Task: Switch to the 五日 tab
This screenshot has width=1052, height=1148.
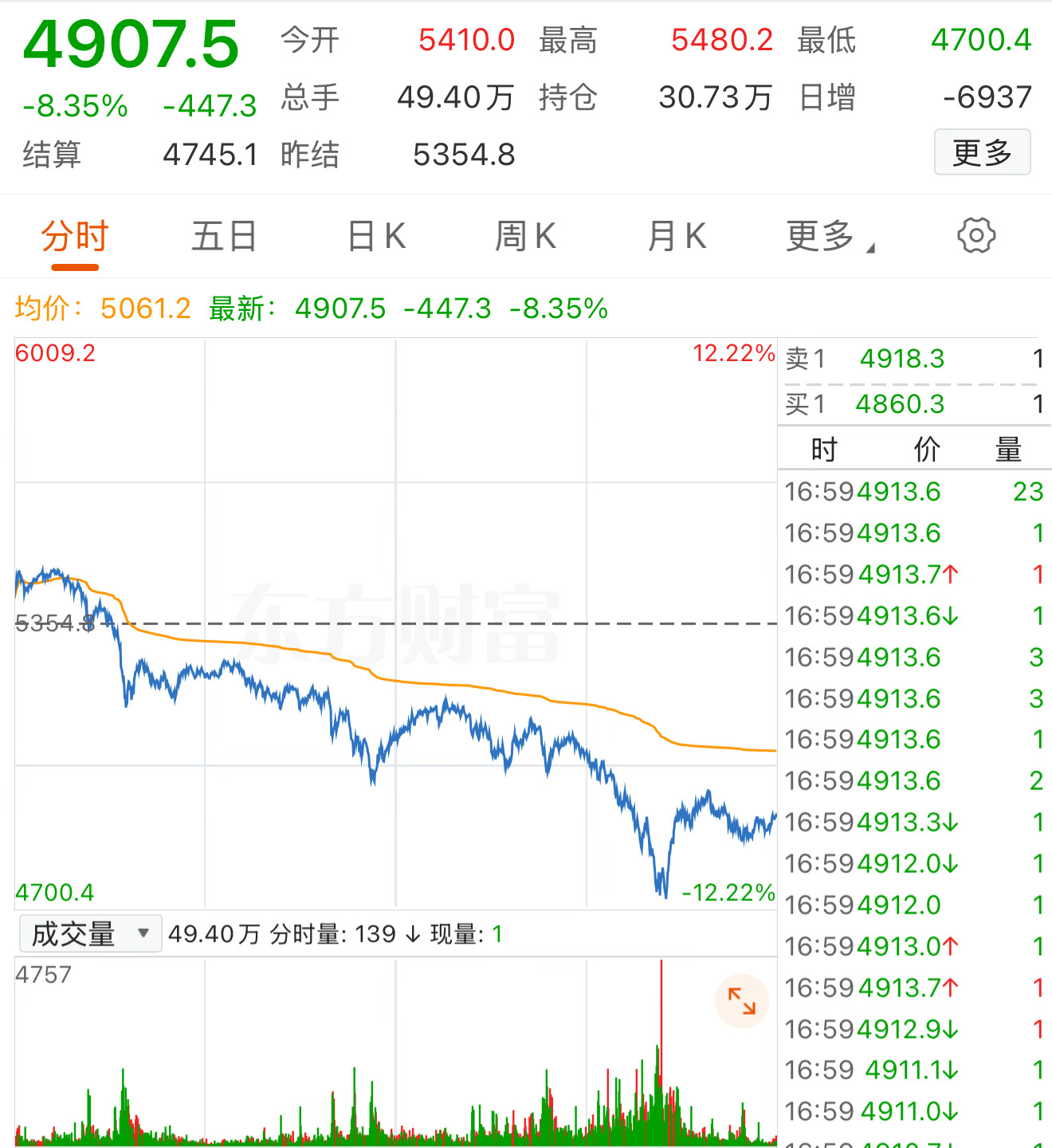Action: click(224, 236)
